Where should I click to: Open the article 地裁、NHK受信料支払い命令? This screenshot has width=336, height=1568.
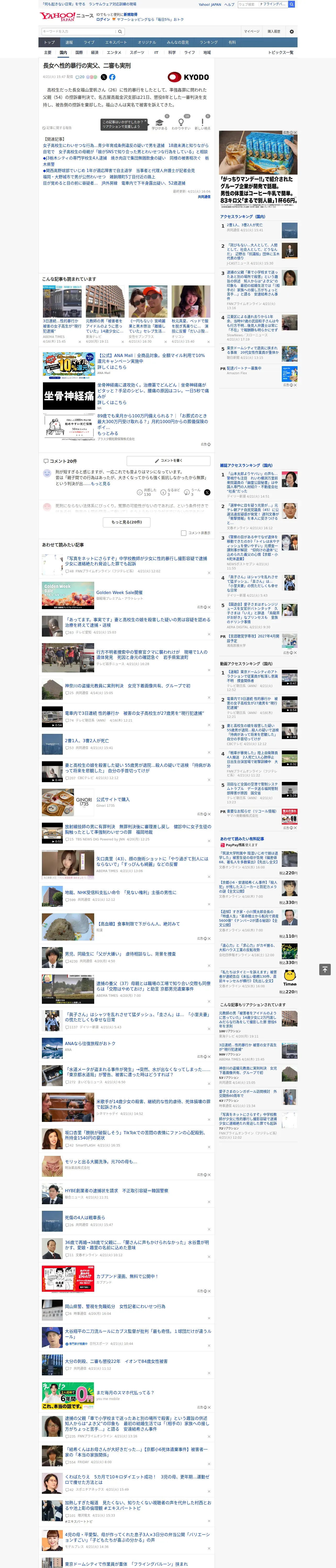[121, 892]
